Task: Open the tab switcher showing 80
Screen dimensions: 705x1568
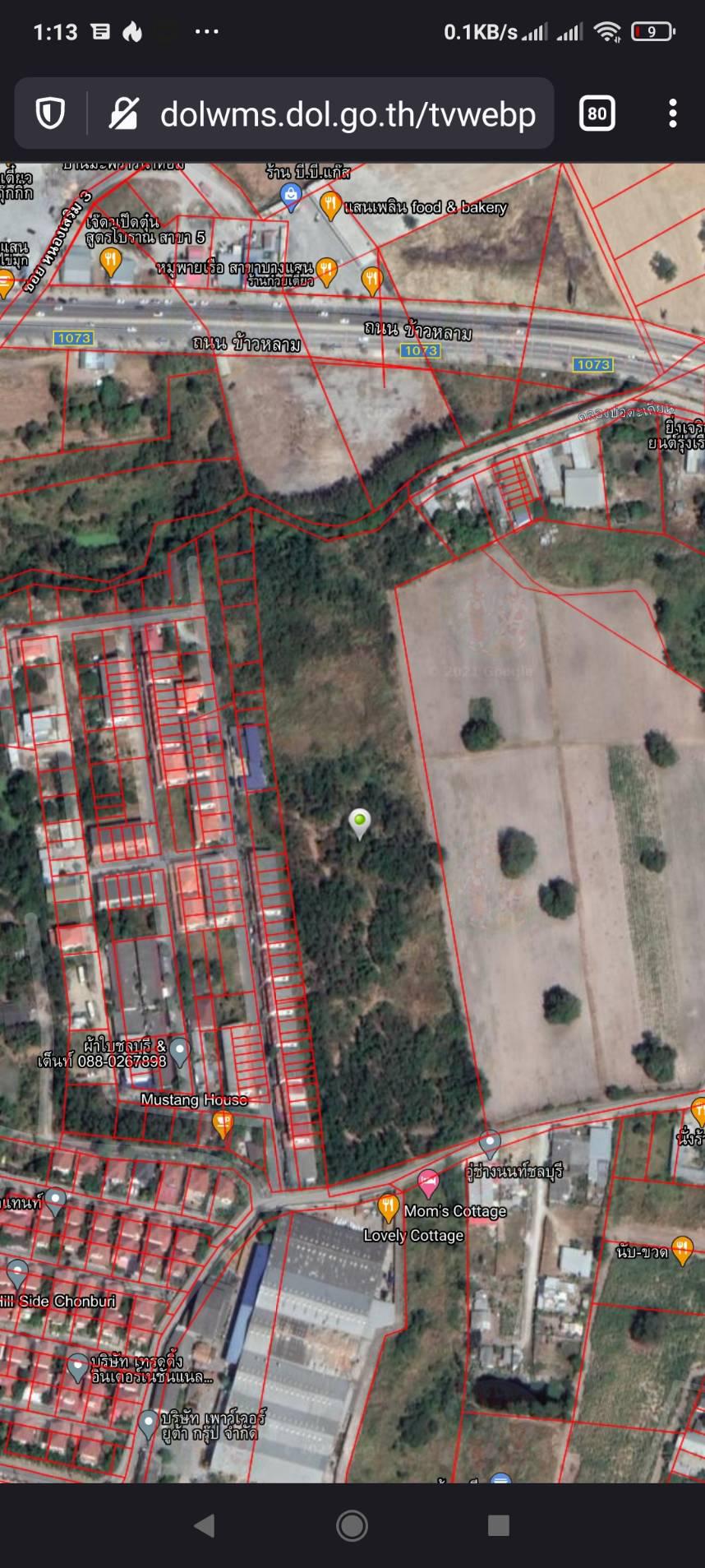Action: click(597, 113)
